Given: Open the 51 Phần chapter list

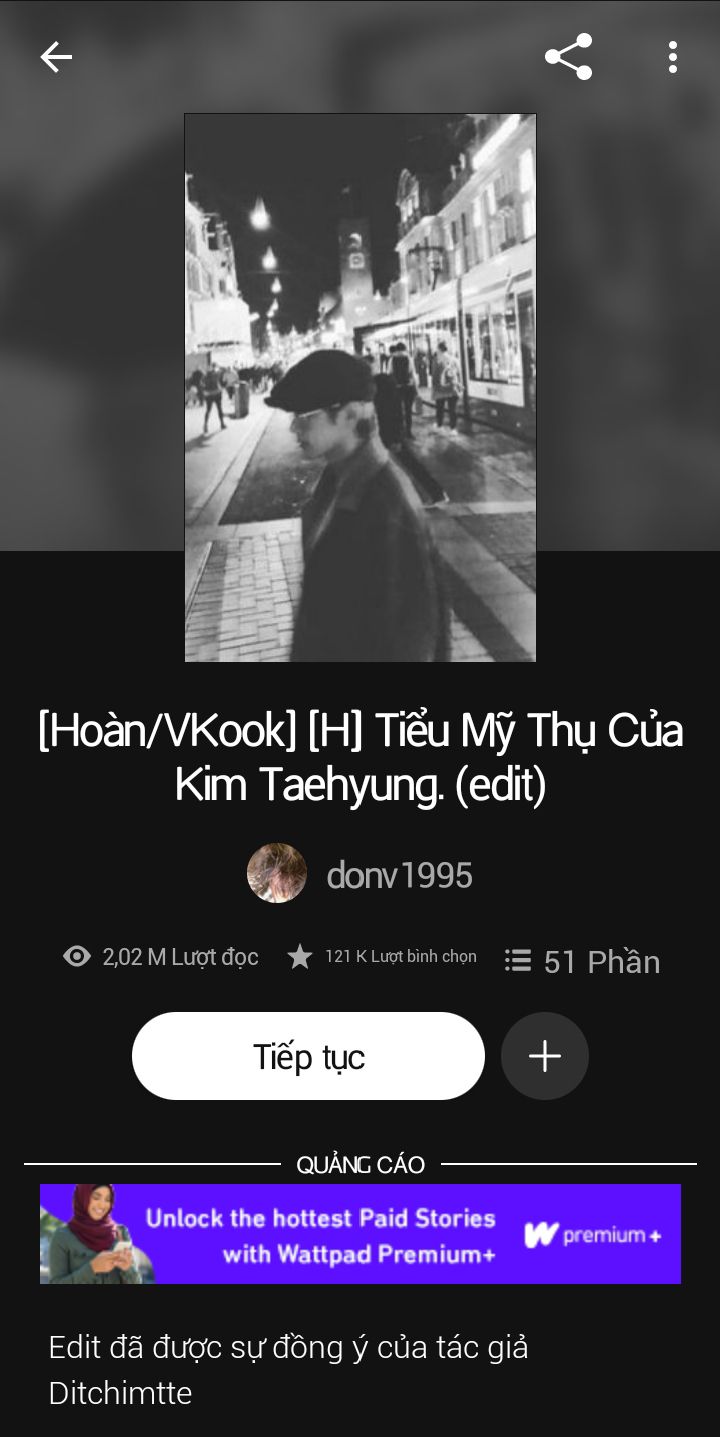Looking at the screenshot, I should (x=582, y=961).
